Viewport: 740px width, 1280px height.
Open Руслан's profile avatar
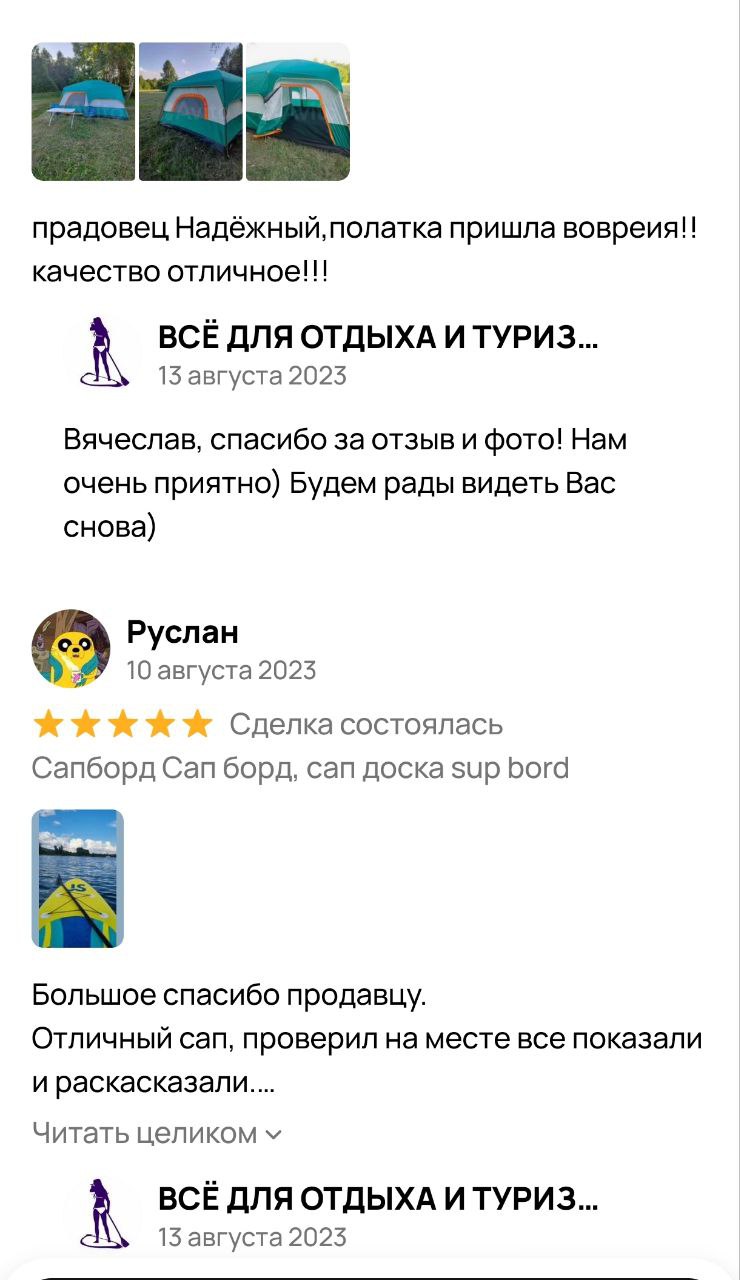71,648
